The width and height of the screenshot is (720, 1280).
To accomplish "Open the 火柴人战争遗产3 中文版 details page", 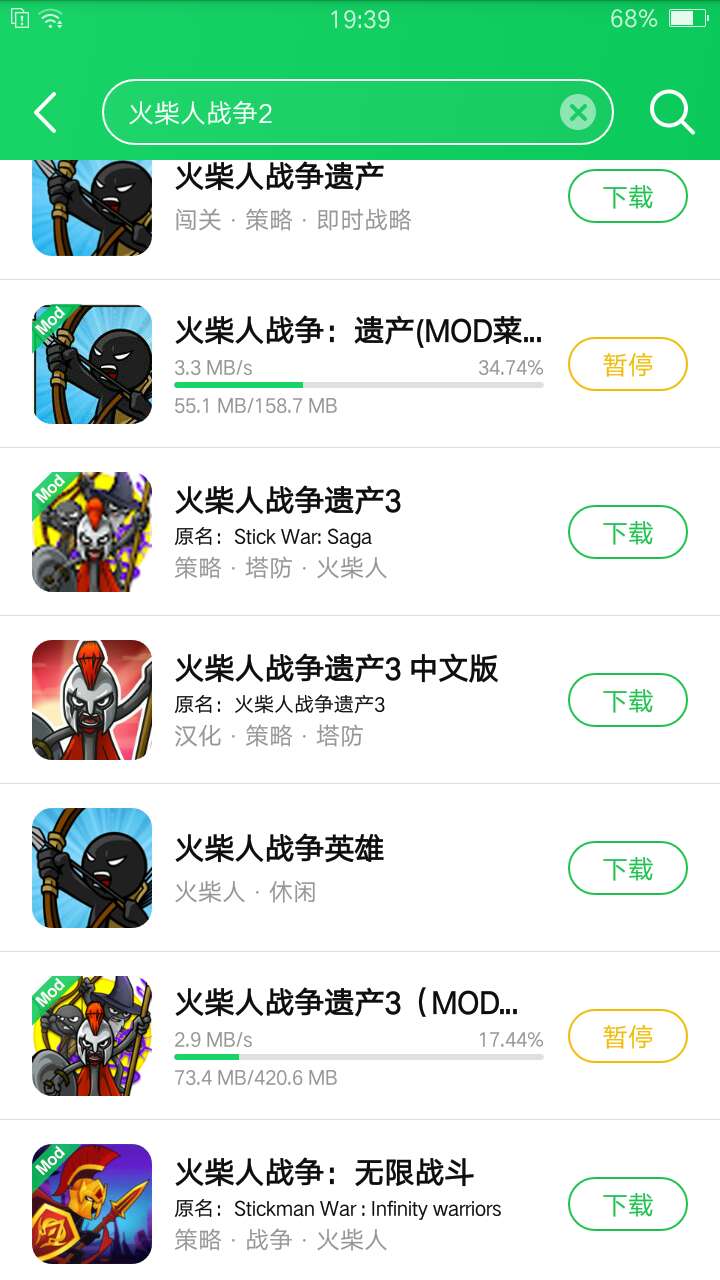I will tap(336, 669).
